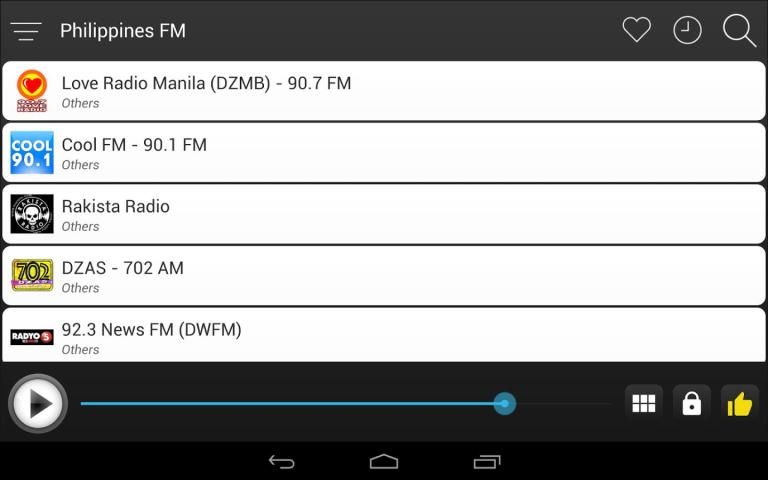The image size is (768, 480).
Task: Tap the lock icon
Action: 691,404
